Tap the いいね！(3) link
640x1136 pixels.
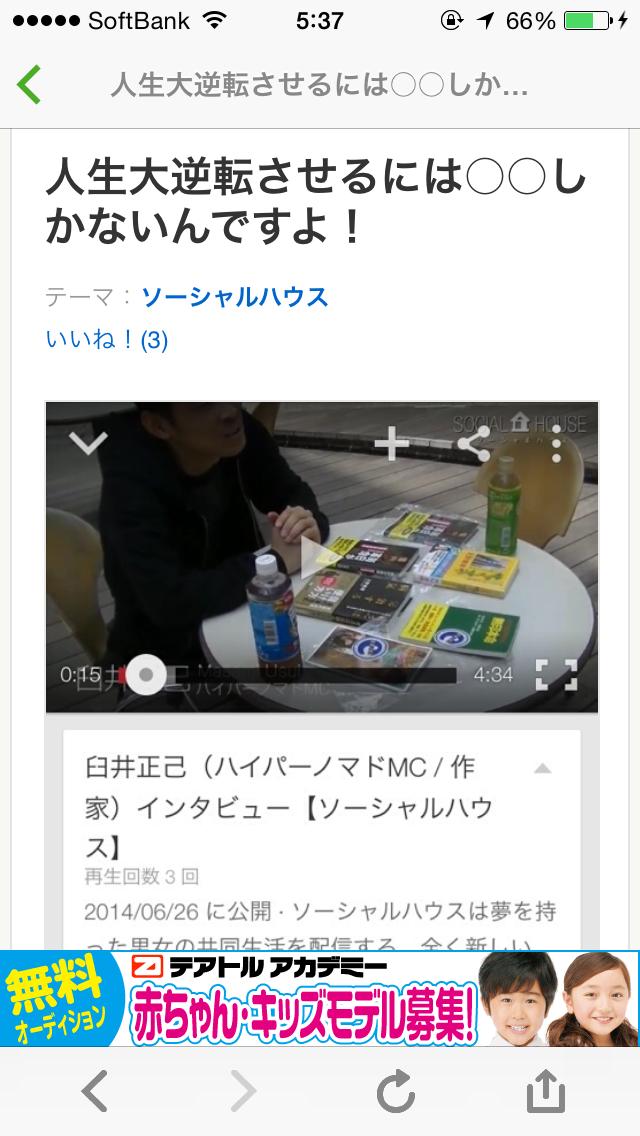coord(106,340)
